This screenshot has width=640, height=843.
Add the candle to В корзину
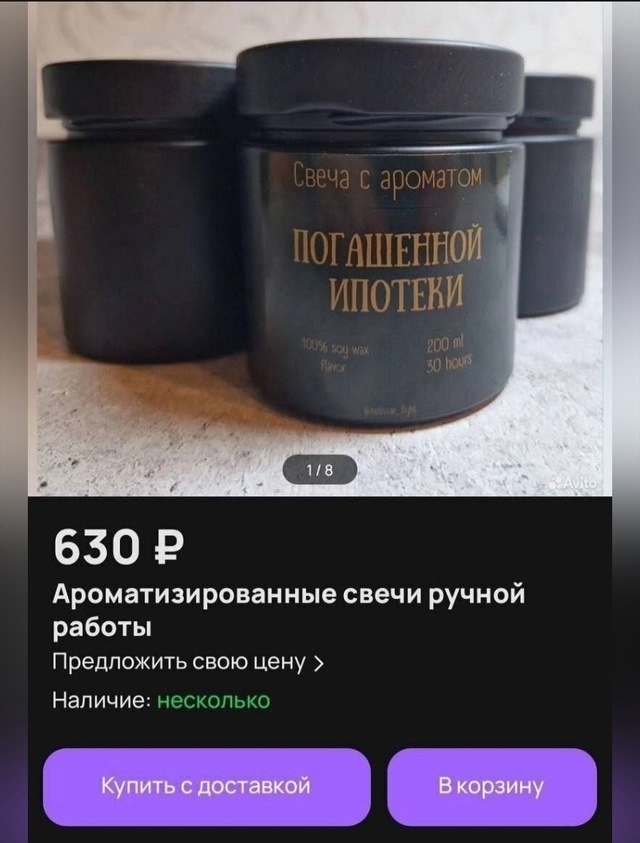492,786
